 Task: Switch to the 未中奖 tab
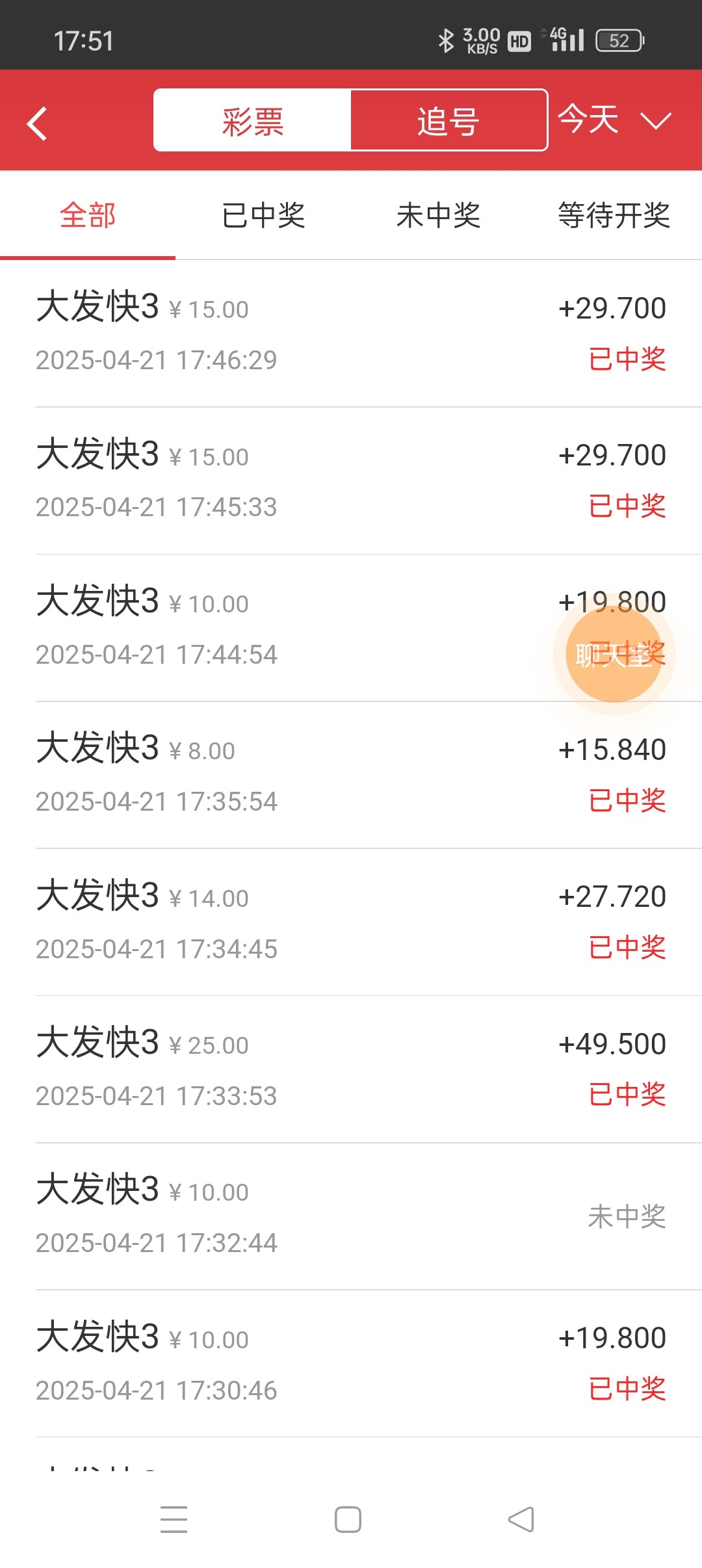(x=439, y=215)
